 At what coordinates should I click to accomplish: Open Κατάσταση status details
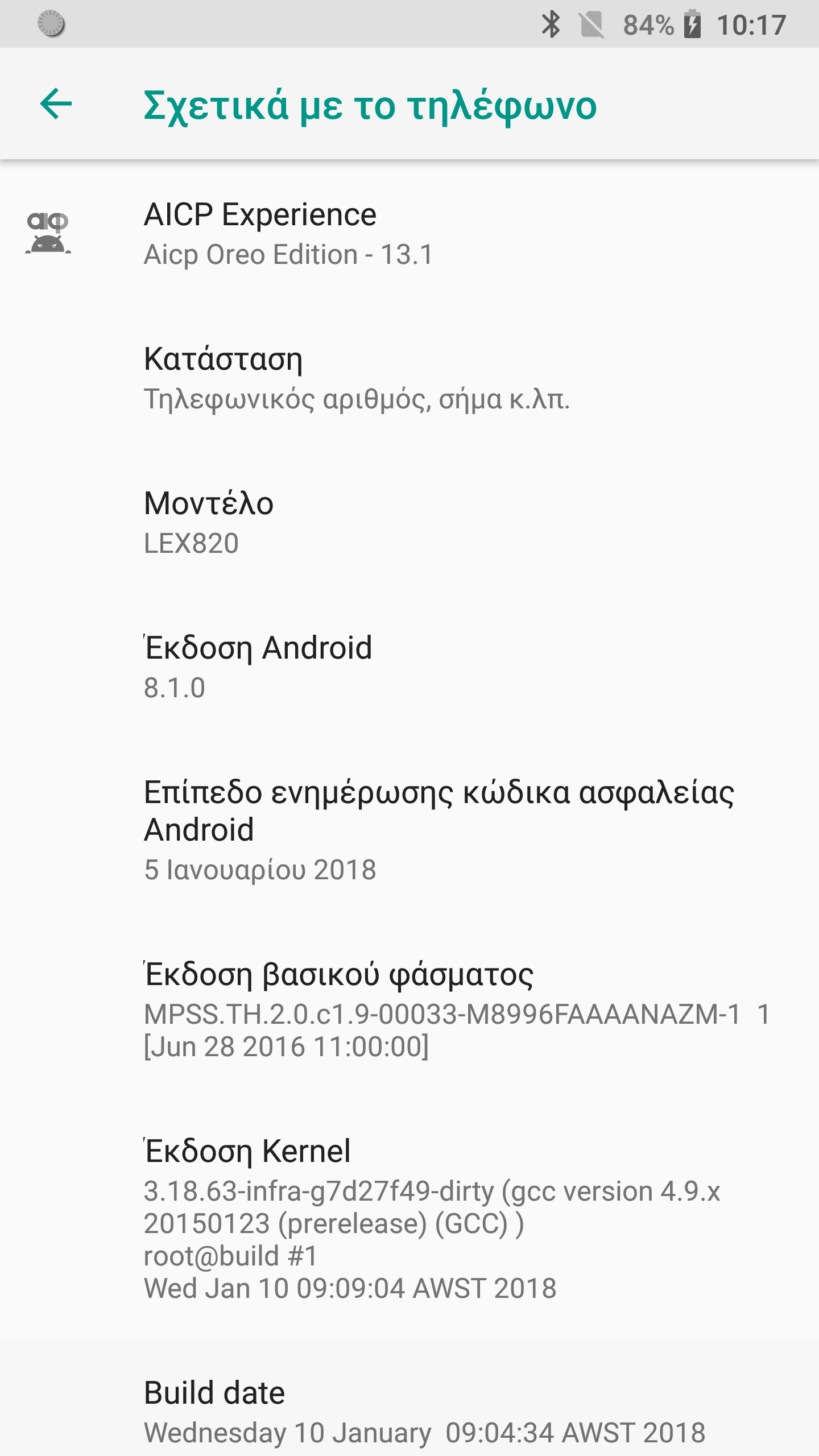(409, 378)
